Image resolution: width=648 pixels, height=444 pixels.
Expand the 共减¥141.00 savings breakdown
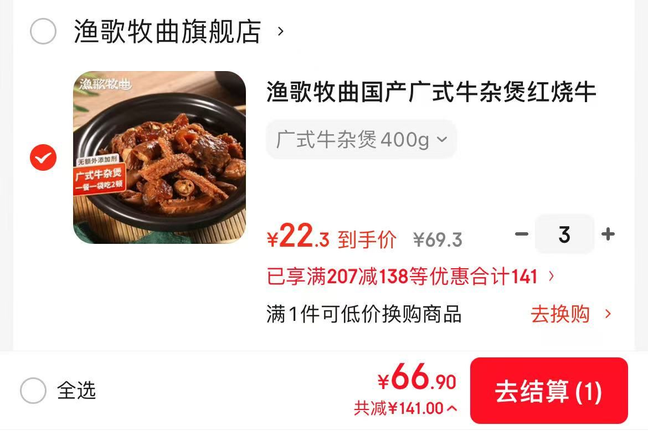coord(405,408)
